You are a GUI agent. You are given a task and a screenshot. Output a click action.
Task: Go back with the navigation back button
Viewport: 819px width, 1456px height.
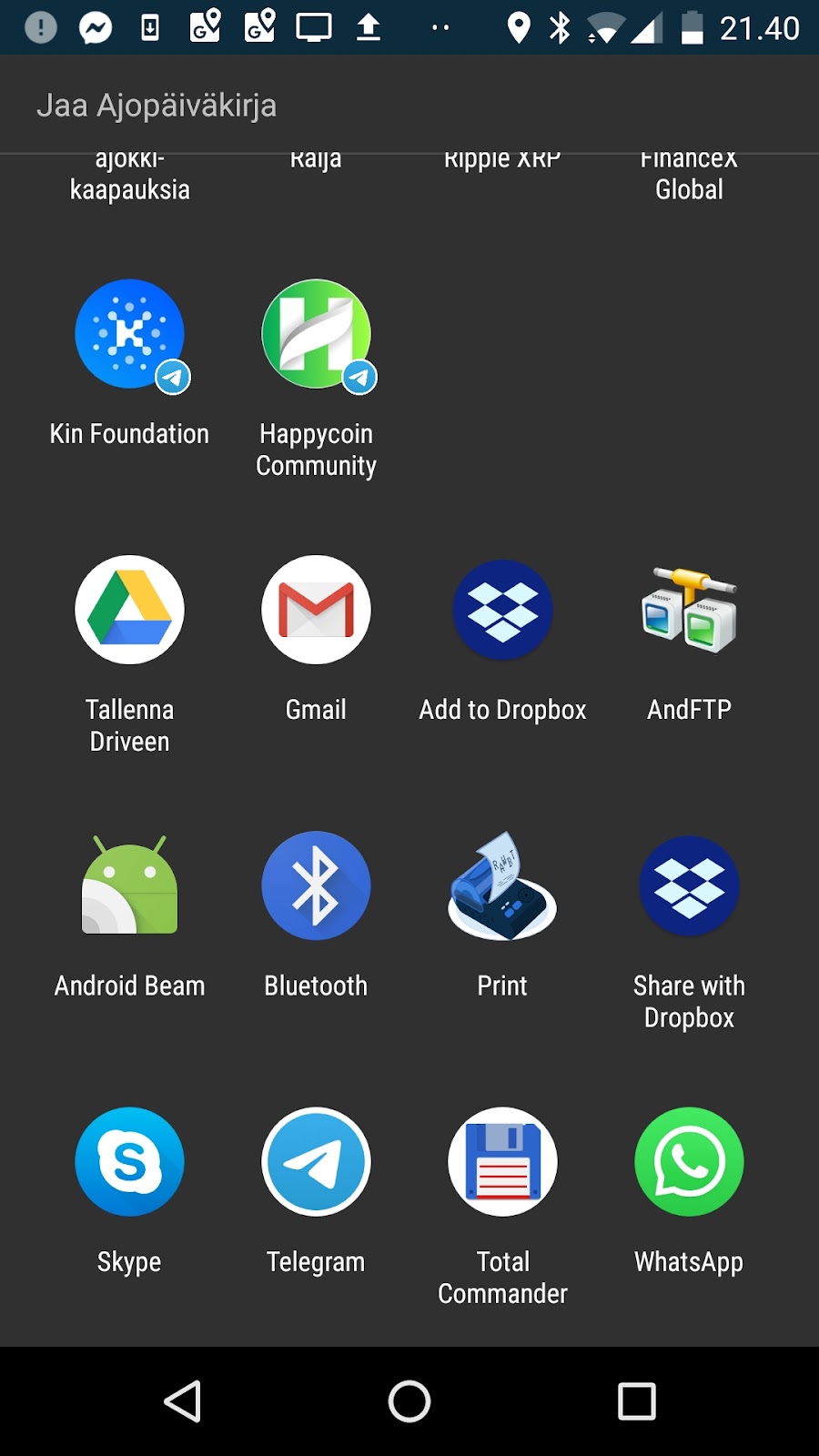coord(182,1401)
